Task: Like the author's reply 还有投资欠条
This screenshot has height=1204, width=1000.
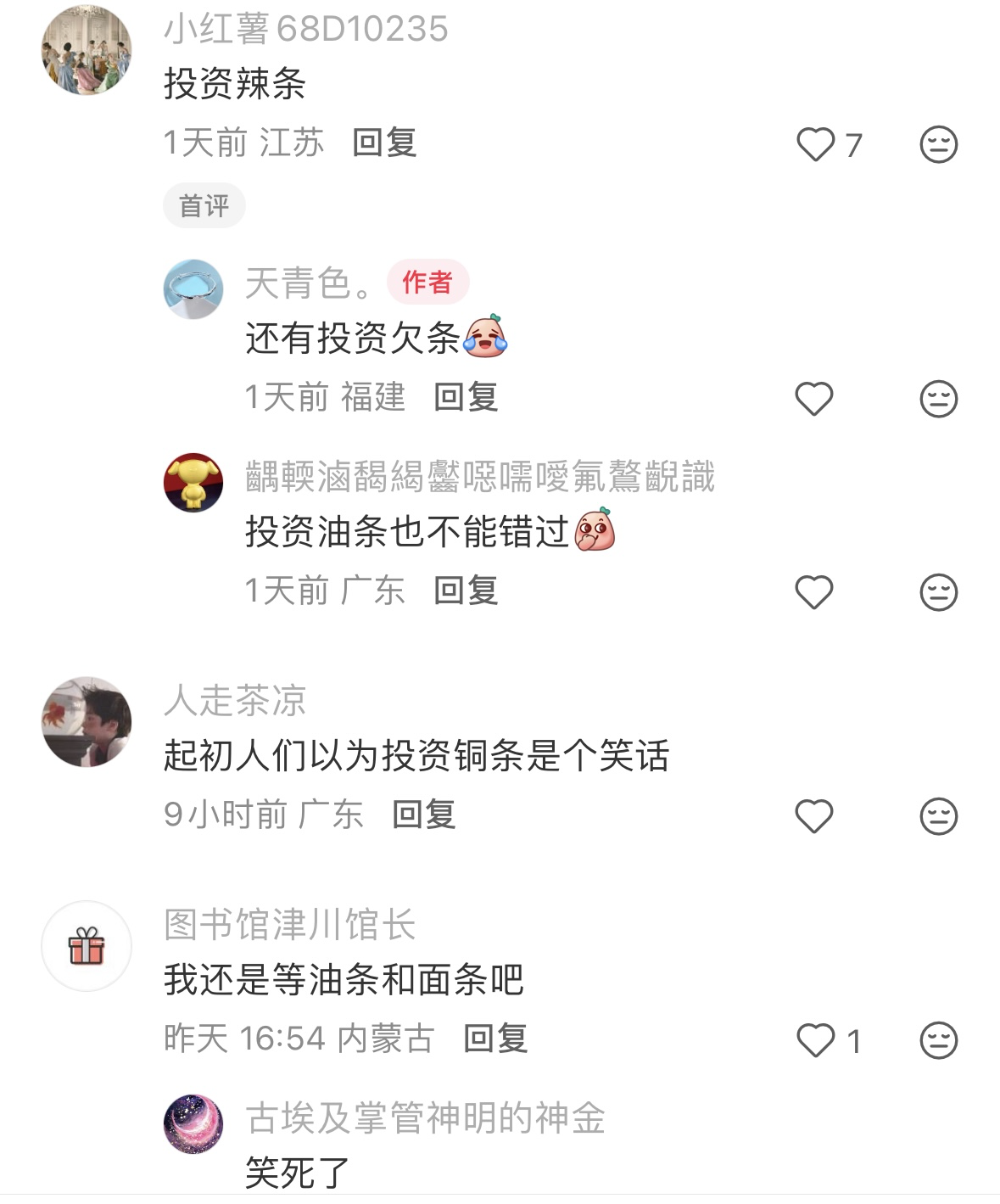Action: pyautogui.click(x=813, y=399)
